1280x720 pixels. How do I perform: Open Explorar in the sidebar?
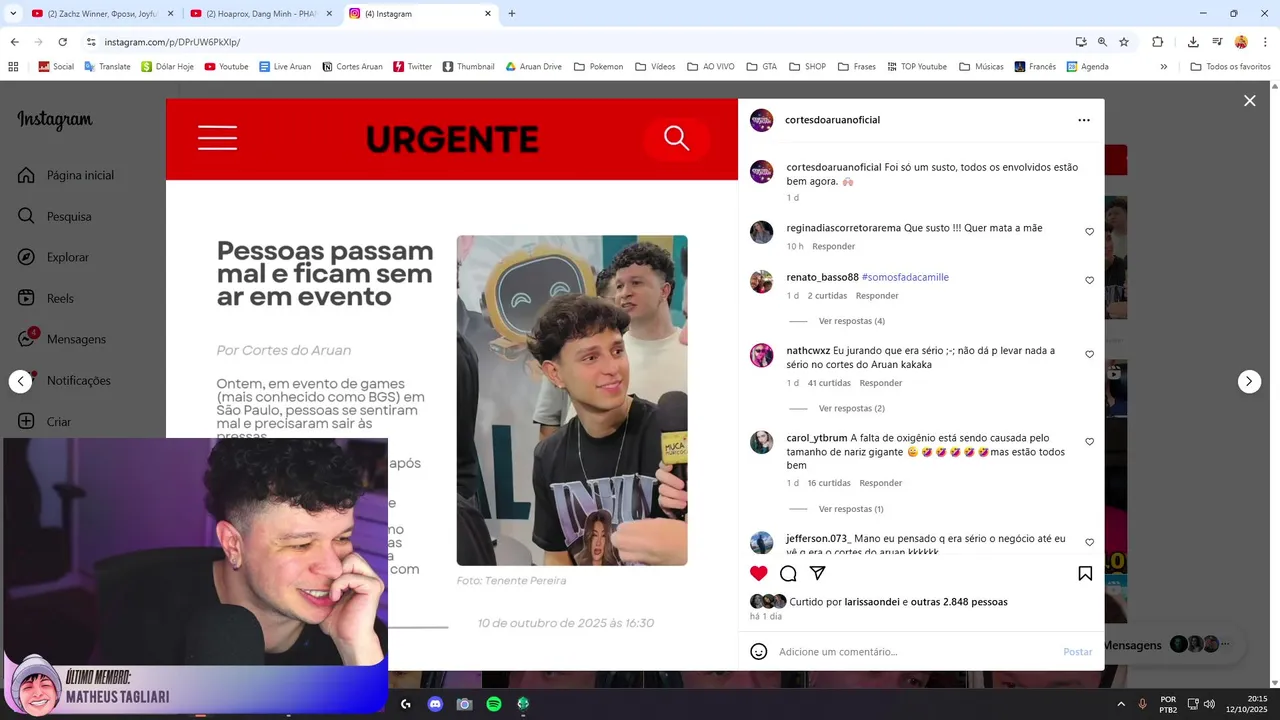tap(67, 257)
